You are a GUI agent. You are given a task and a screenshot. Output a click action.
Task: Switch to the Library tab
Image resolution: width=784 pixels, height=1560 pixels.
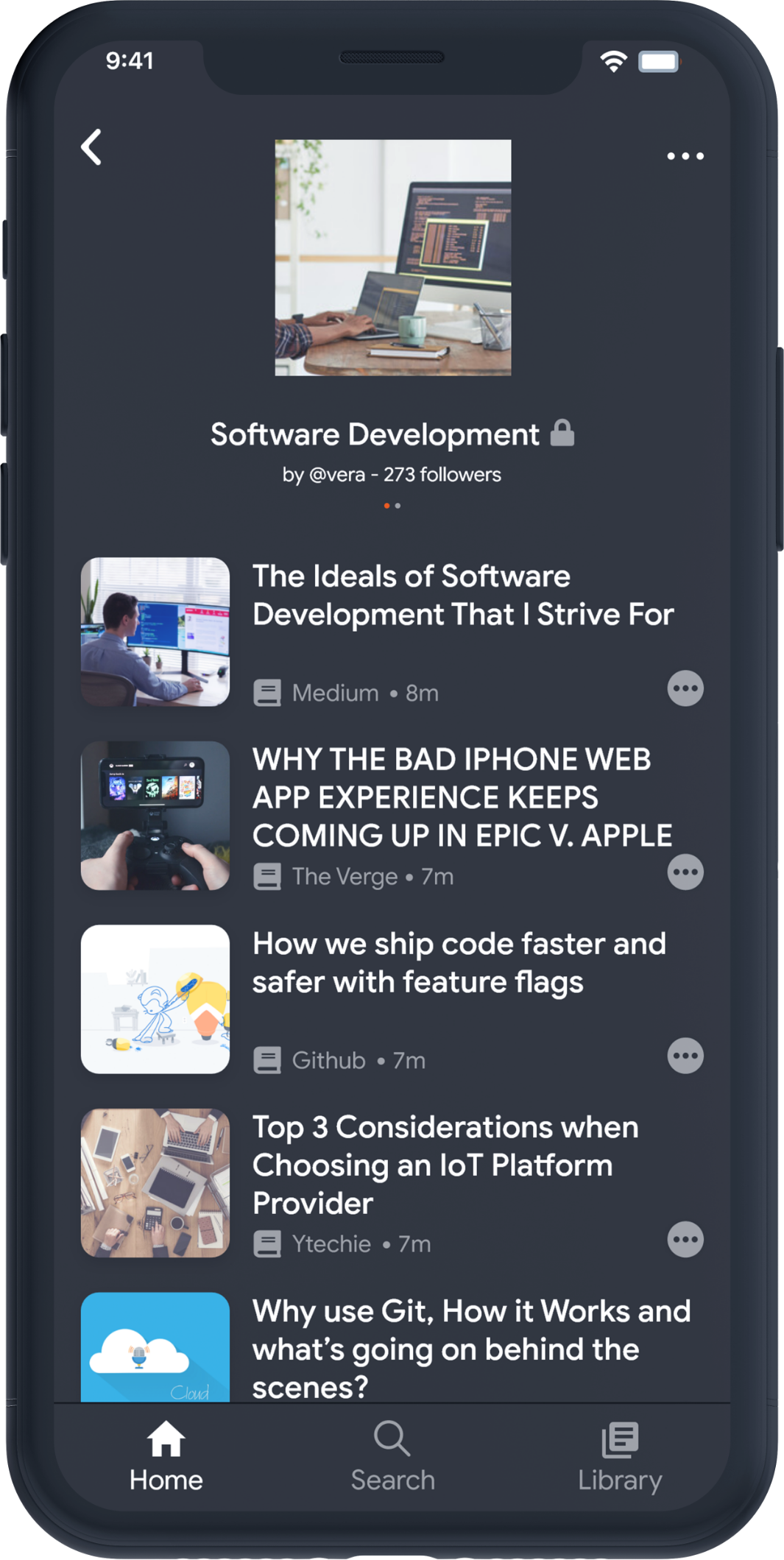pos(619,1457)
